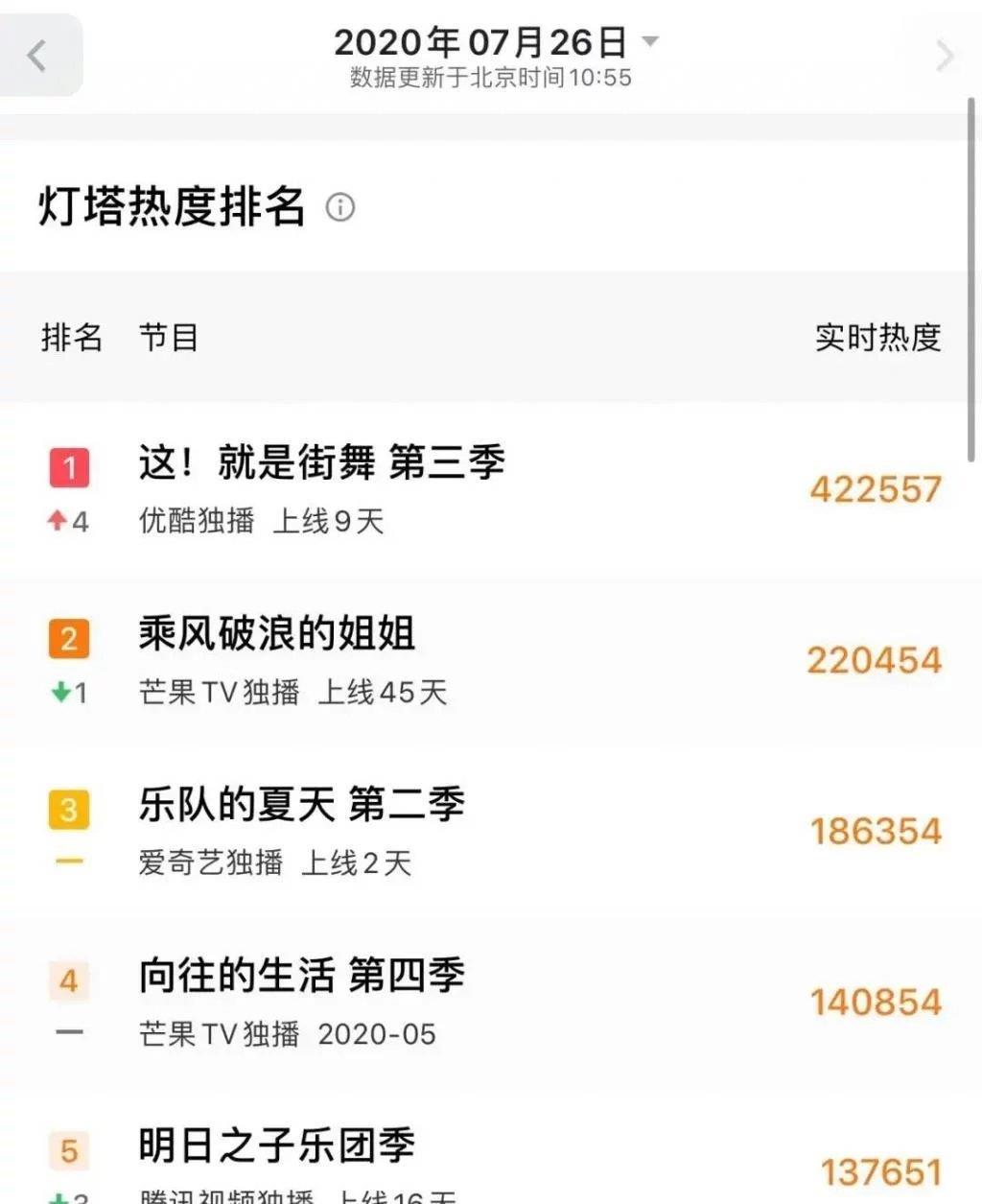
Task: View 乐队的夏天 第二季 entry
Action: click(x=301, y=805)
